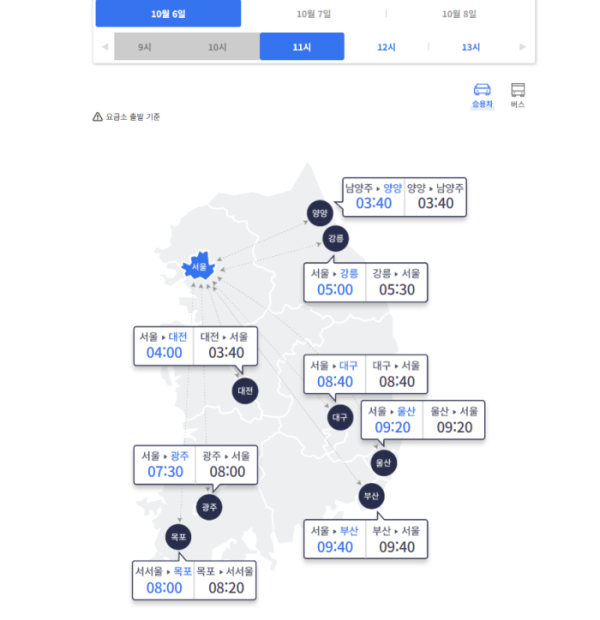The width and height of the screenshot is (600, 620).
Task: Choose the 13시 hour slot
Action: [x=471, y=47]
